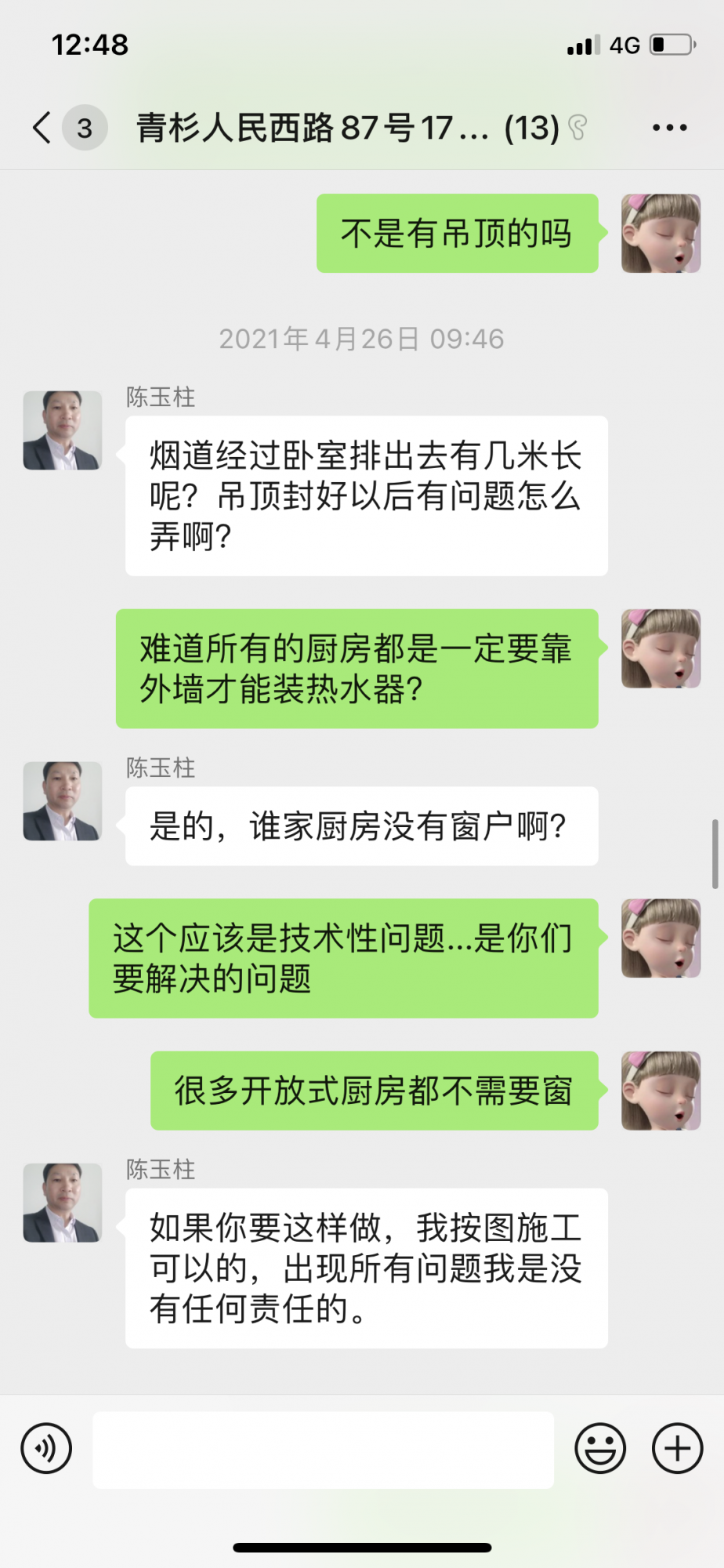Tap own avatar beside 不是有吊顶的吗

(x=661, y=234)
